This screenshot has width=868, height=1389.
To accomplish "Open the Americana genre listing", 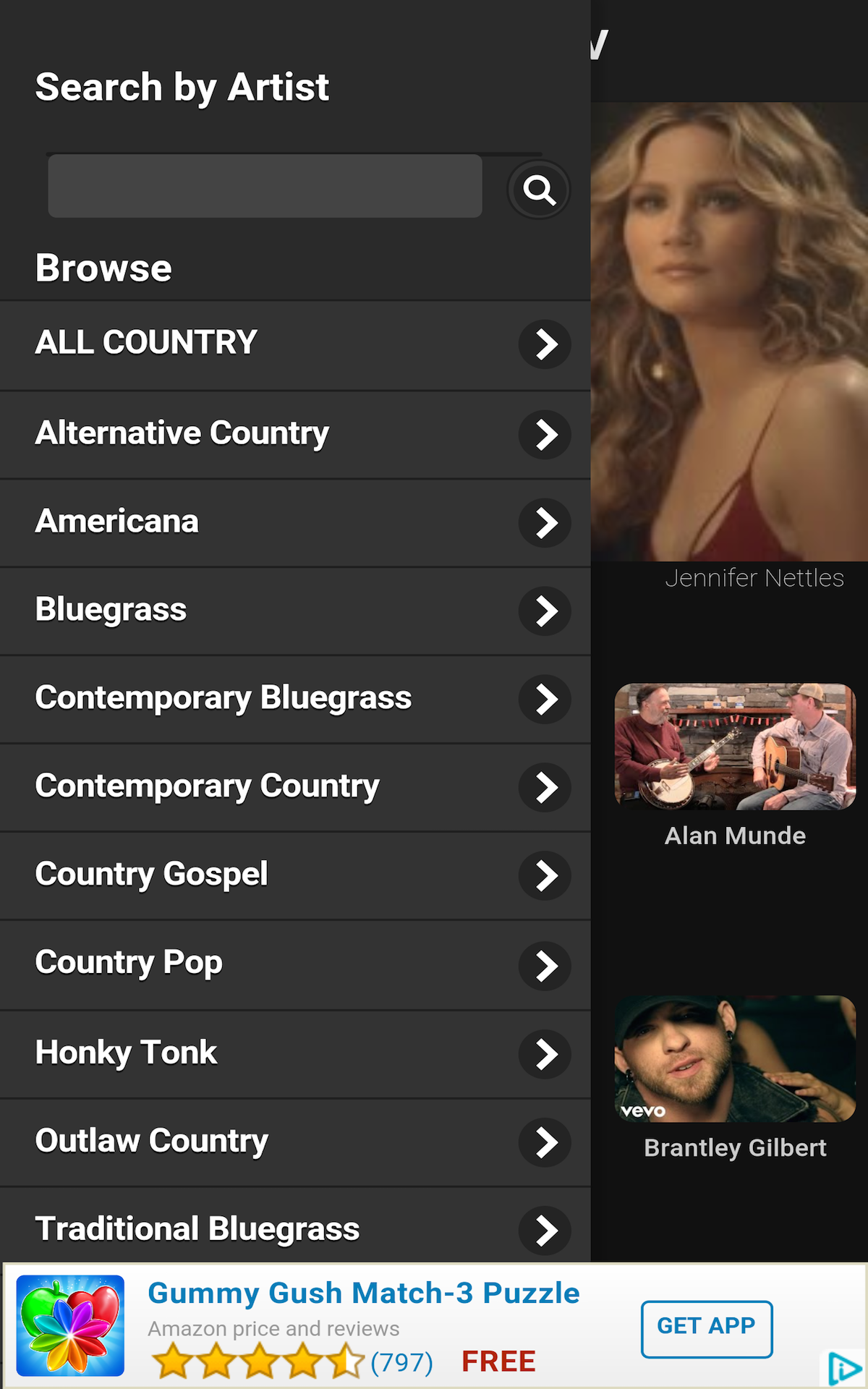I will click(545, 522).
